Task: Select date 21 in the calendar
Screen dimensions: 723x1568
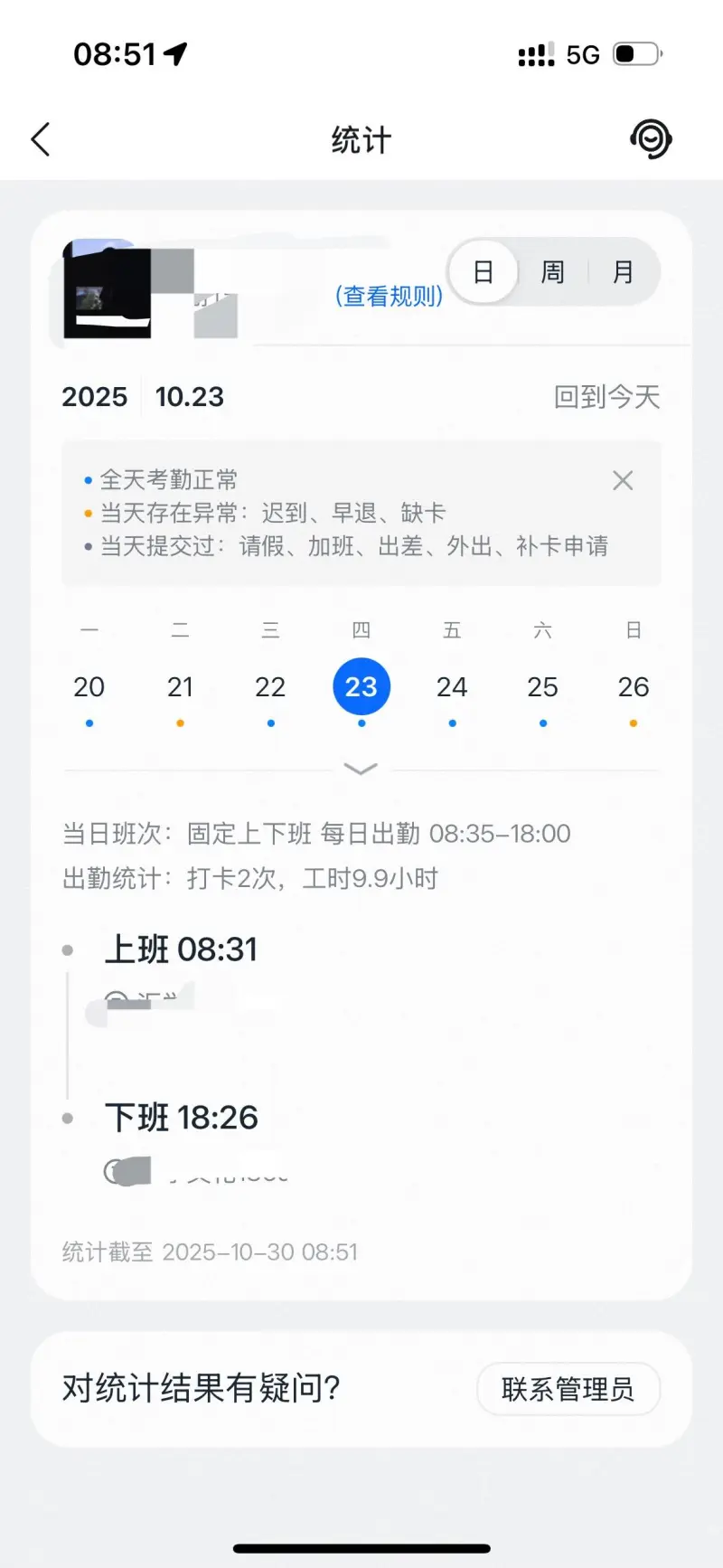Action: 180,687
